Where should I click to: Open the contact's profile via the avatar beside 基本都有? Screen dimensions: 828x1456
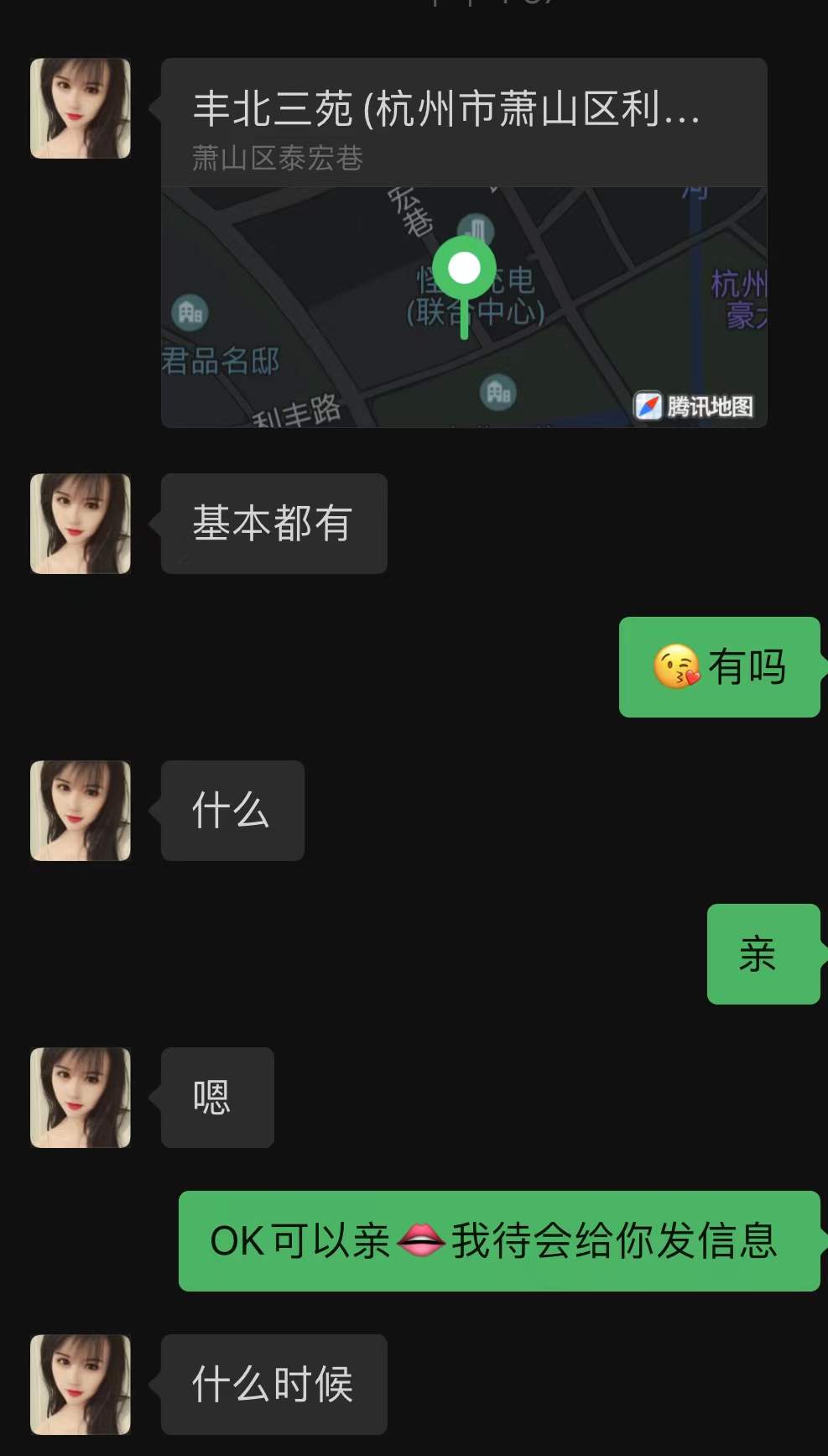pos(81,524)
